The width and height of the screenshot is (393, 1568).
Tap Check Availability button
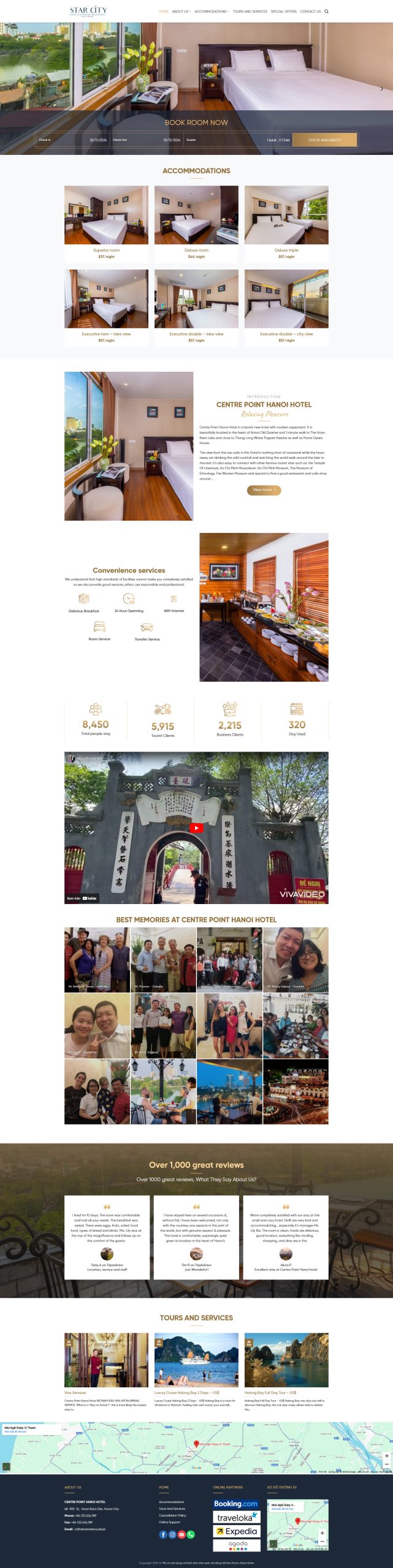tap(324, 140)
